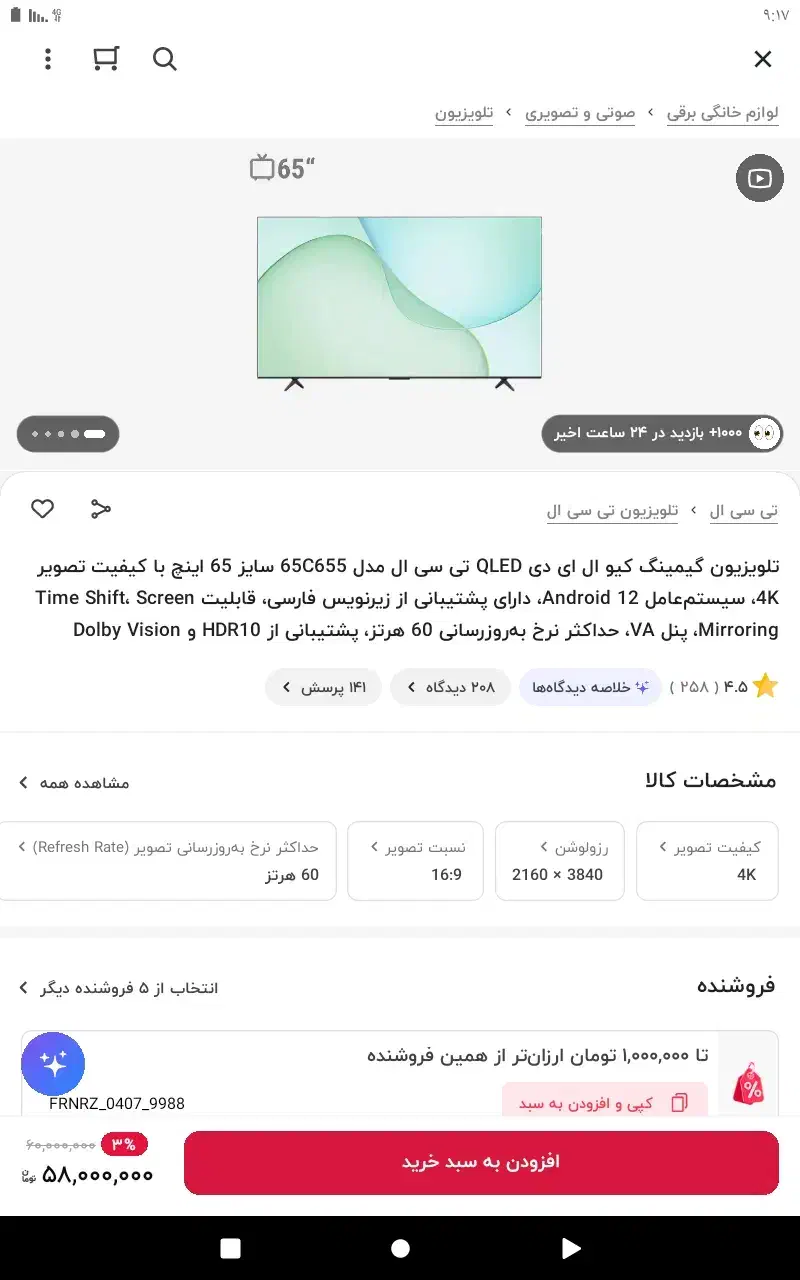This screenshot has width=800, height=1280.
Task: Open the تی سی ال brand link
Action: (x=743, y=511)
